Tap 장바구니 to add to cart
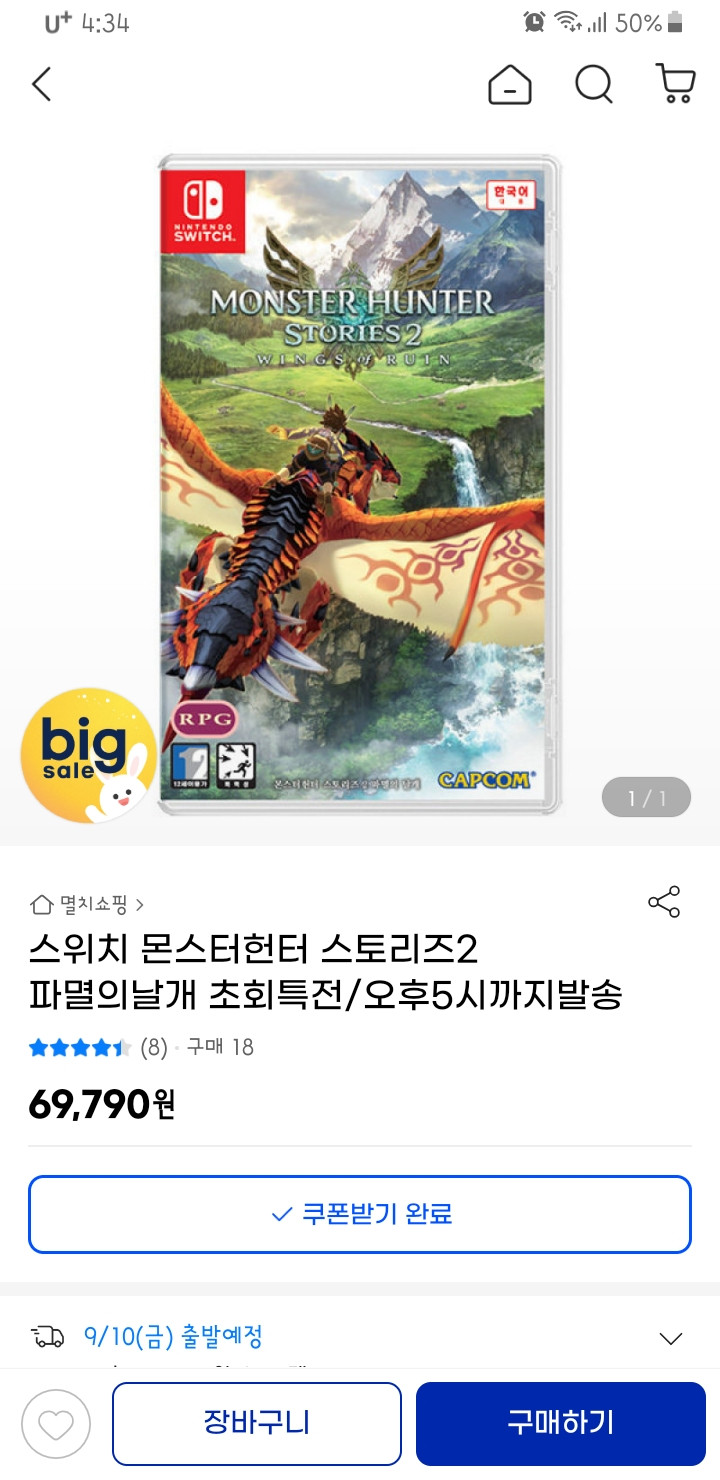The image size is (720, 1480). (257, 1423)
